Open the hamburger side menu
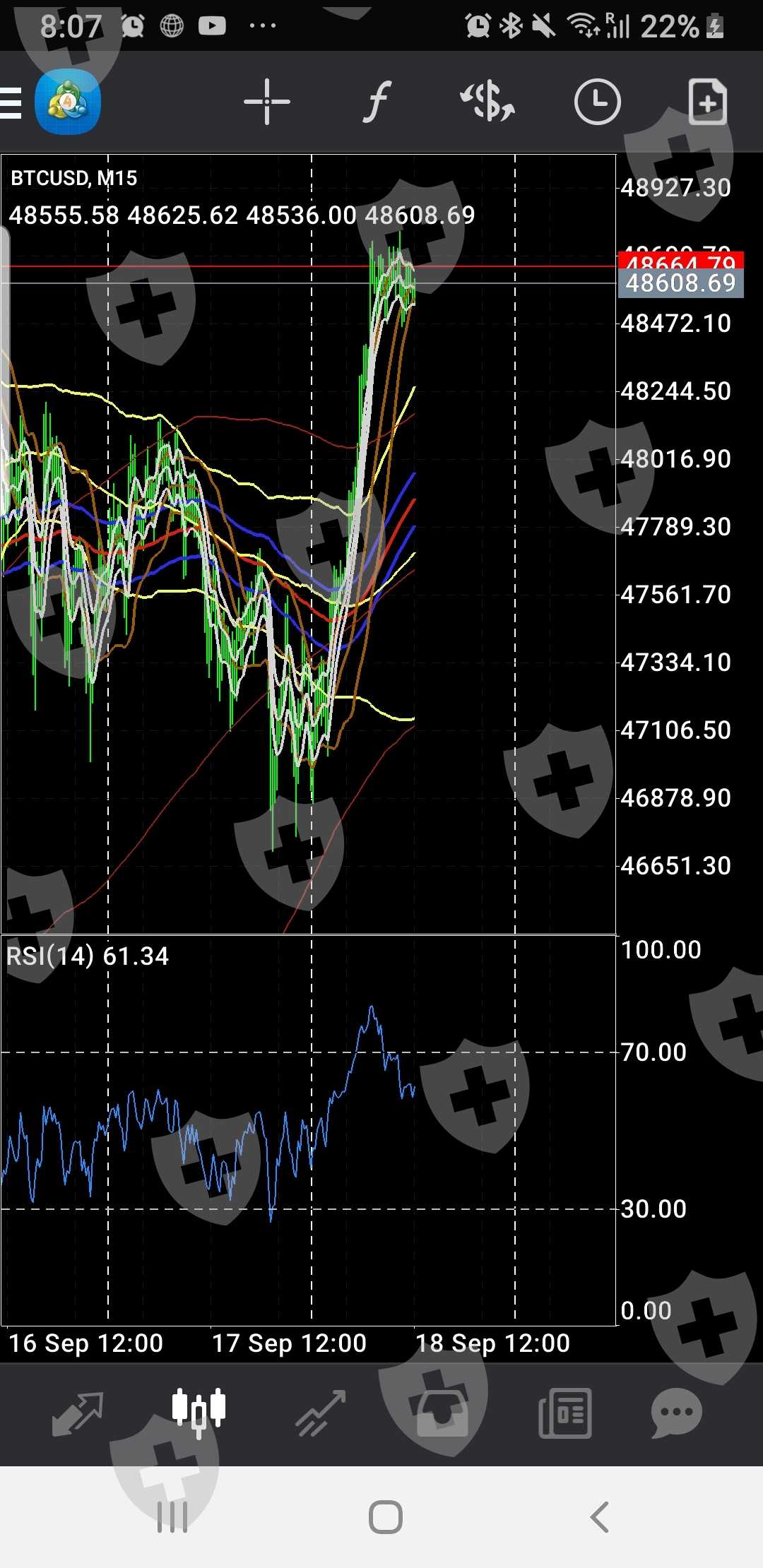This screenshot has width=763, height=1568. (x=11, y=103)
